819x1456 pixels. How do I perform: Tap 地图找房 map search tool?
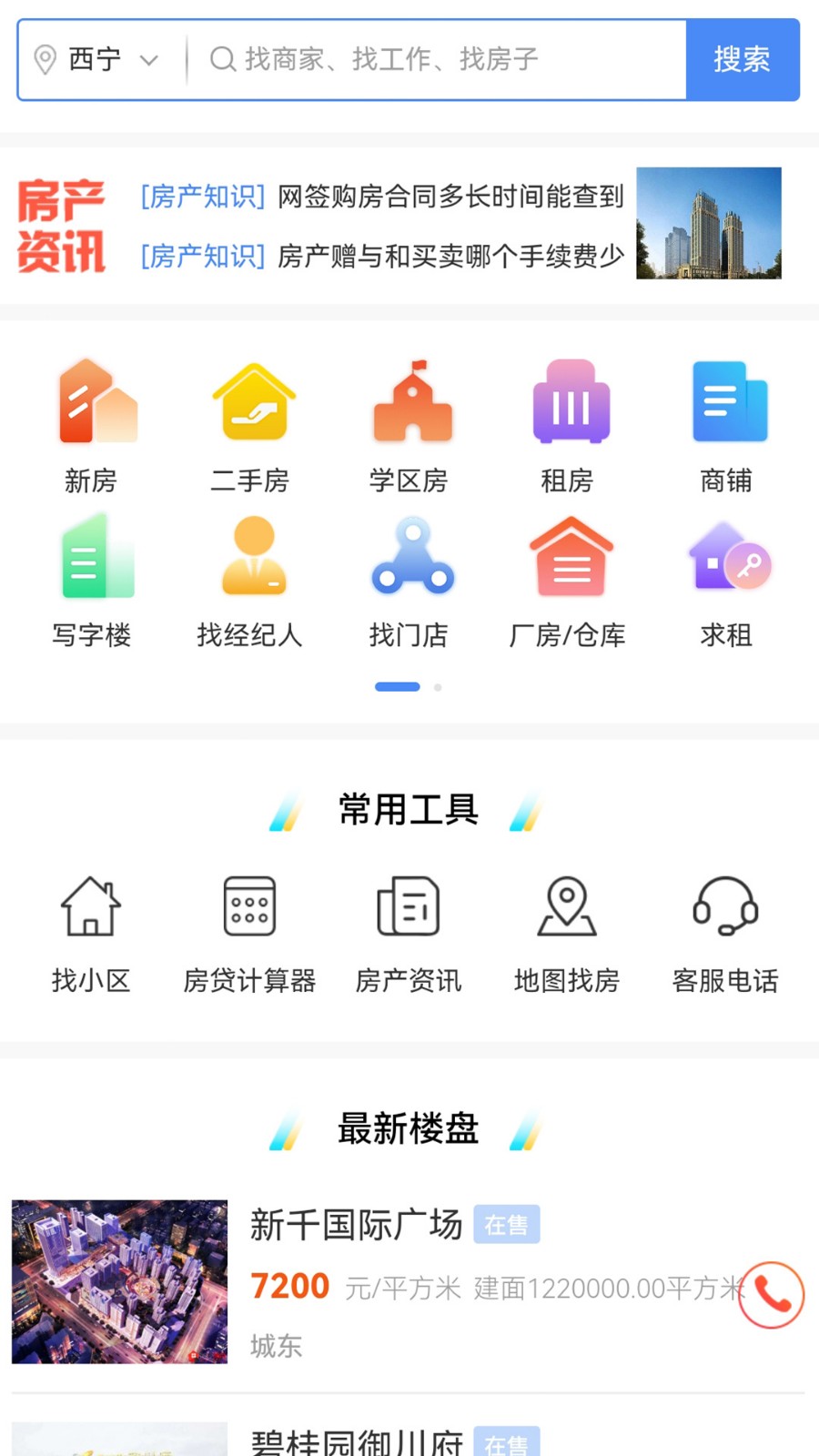pos(566,928)
